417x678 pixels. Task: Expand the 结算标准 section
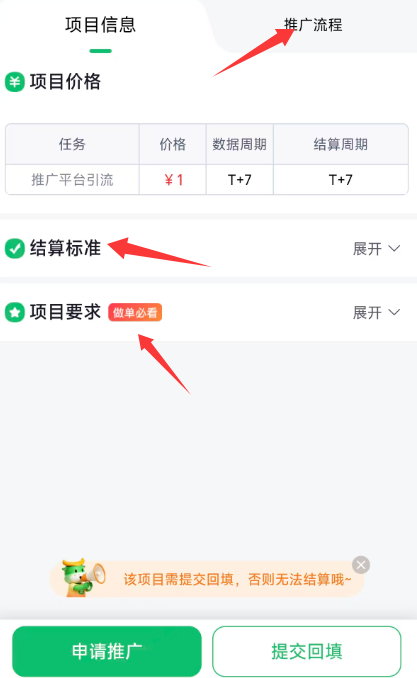[x=376, y=249]
